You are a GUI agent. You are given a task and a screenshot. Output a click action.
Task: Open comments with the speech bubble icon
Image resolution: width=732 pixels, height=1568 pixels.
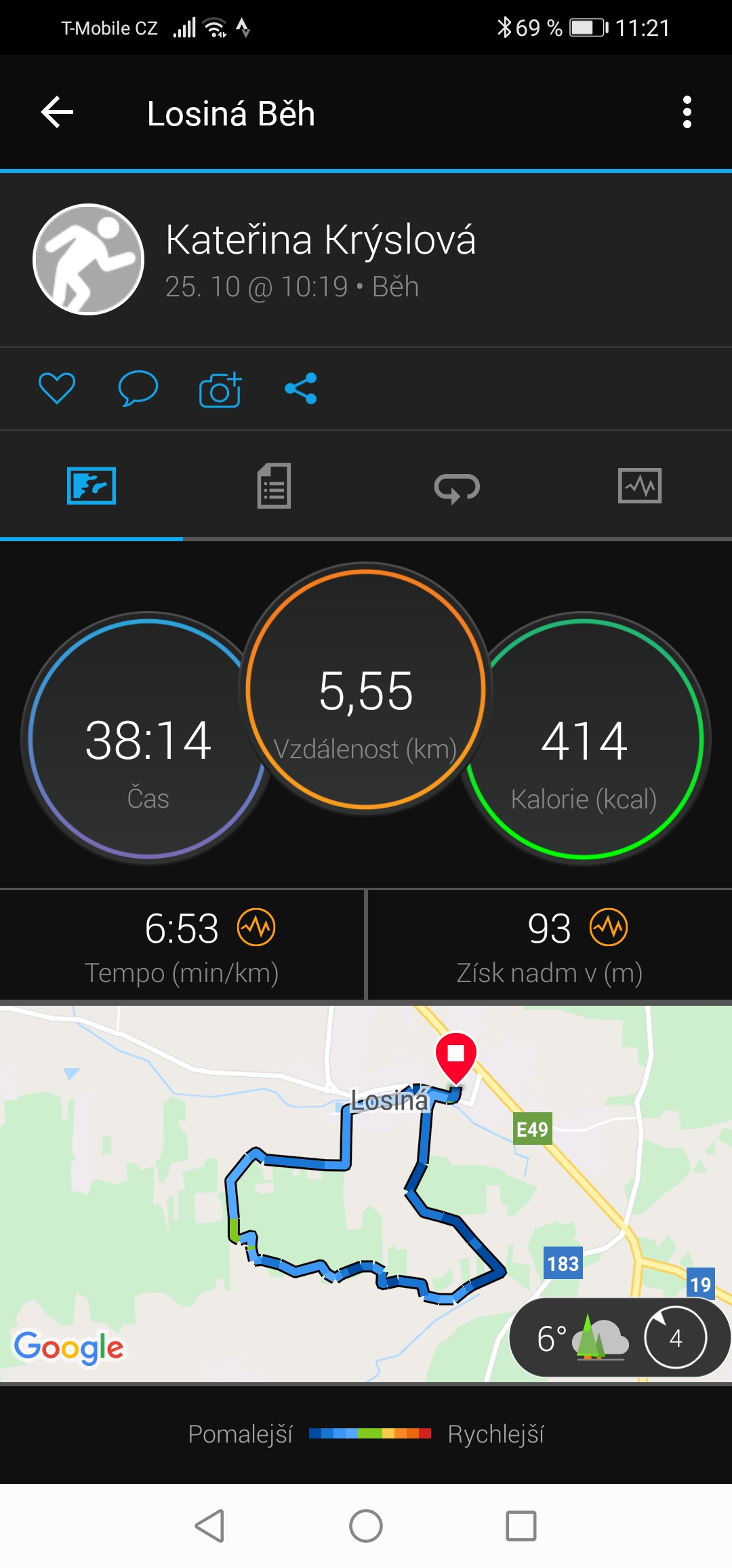tap(138, 389)
